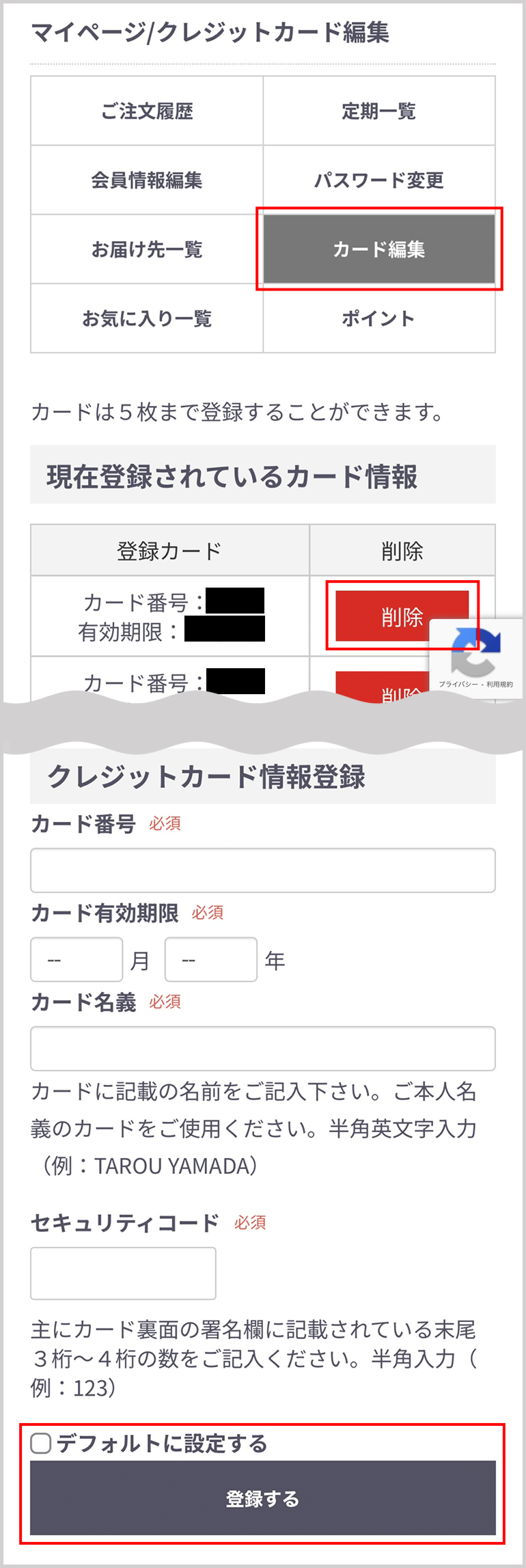The image size is (526, 1568).
Task: Select the カード編集 tab
Action: (x=379, y=249)
